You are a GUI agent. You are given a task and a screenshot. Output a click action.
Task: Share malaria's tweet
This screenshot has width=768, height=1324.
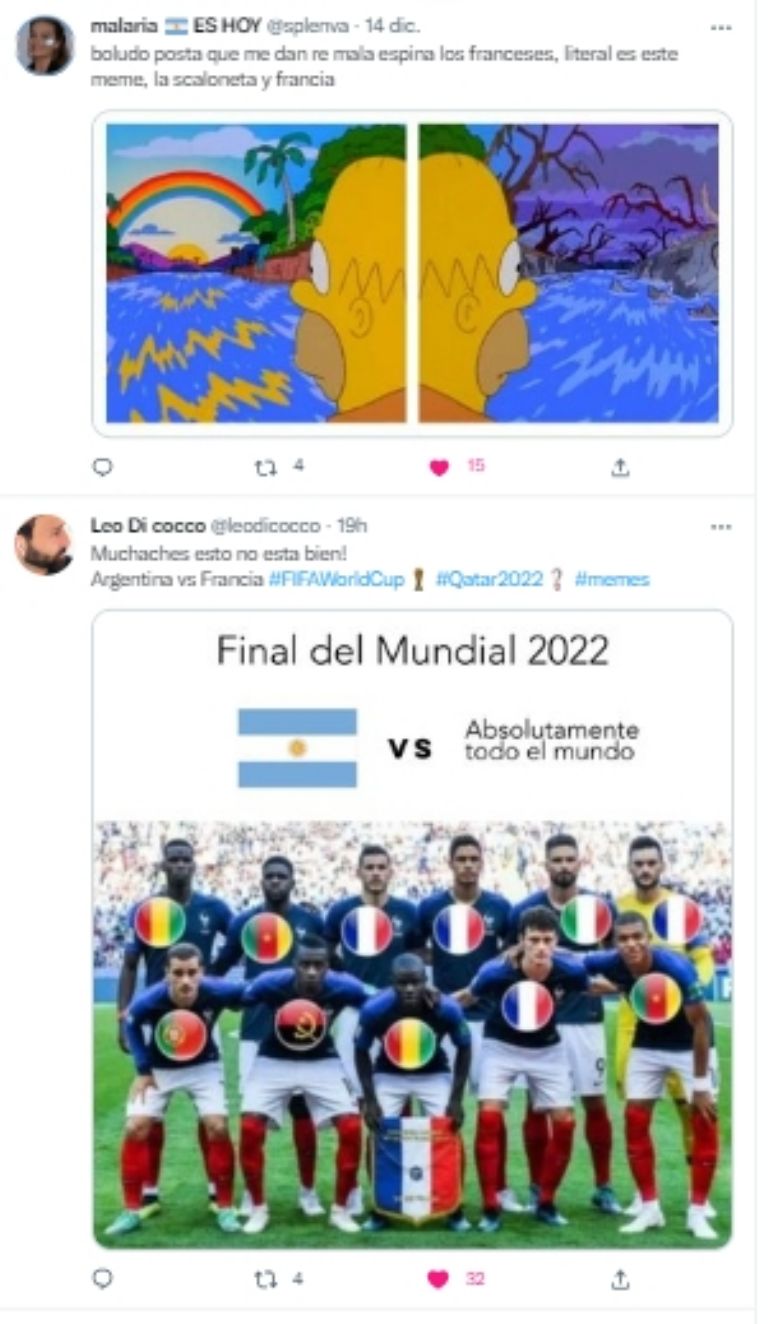tap(620, 466)
